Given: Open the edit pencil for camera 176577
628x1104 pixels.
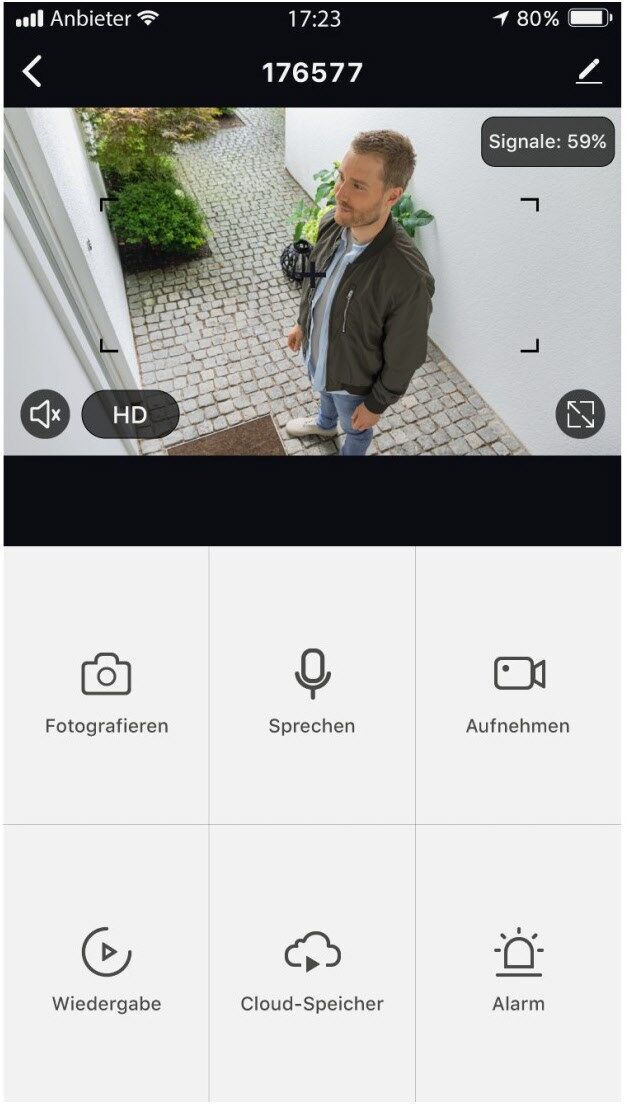Looking at the screenshot, I should click(589, 72).
